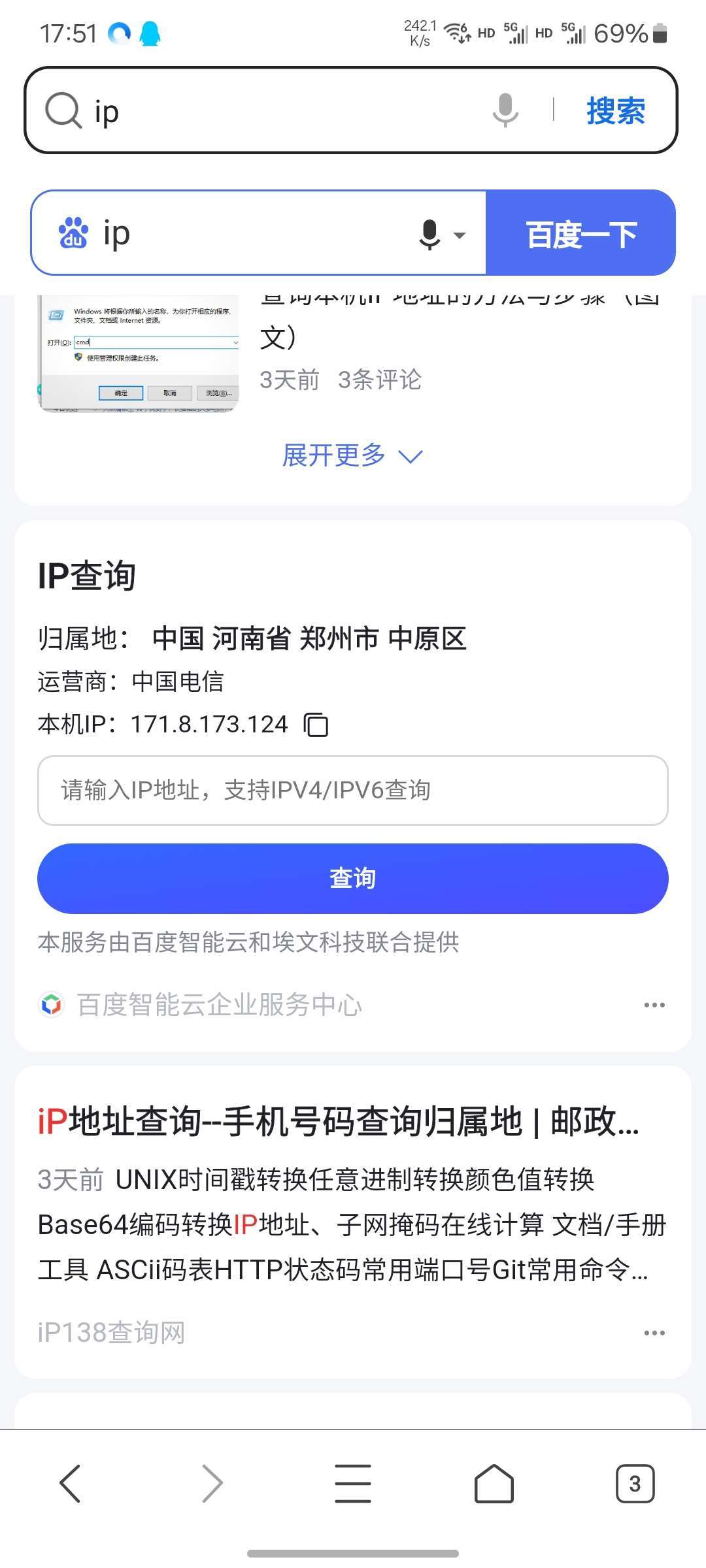
Task: Open the more options for 百度智能云企业服务中心
Action: 654,1005
